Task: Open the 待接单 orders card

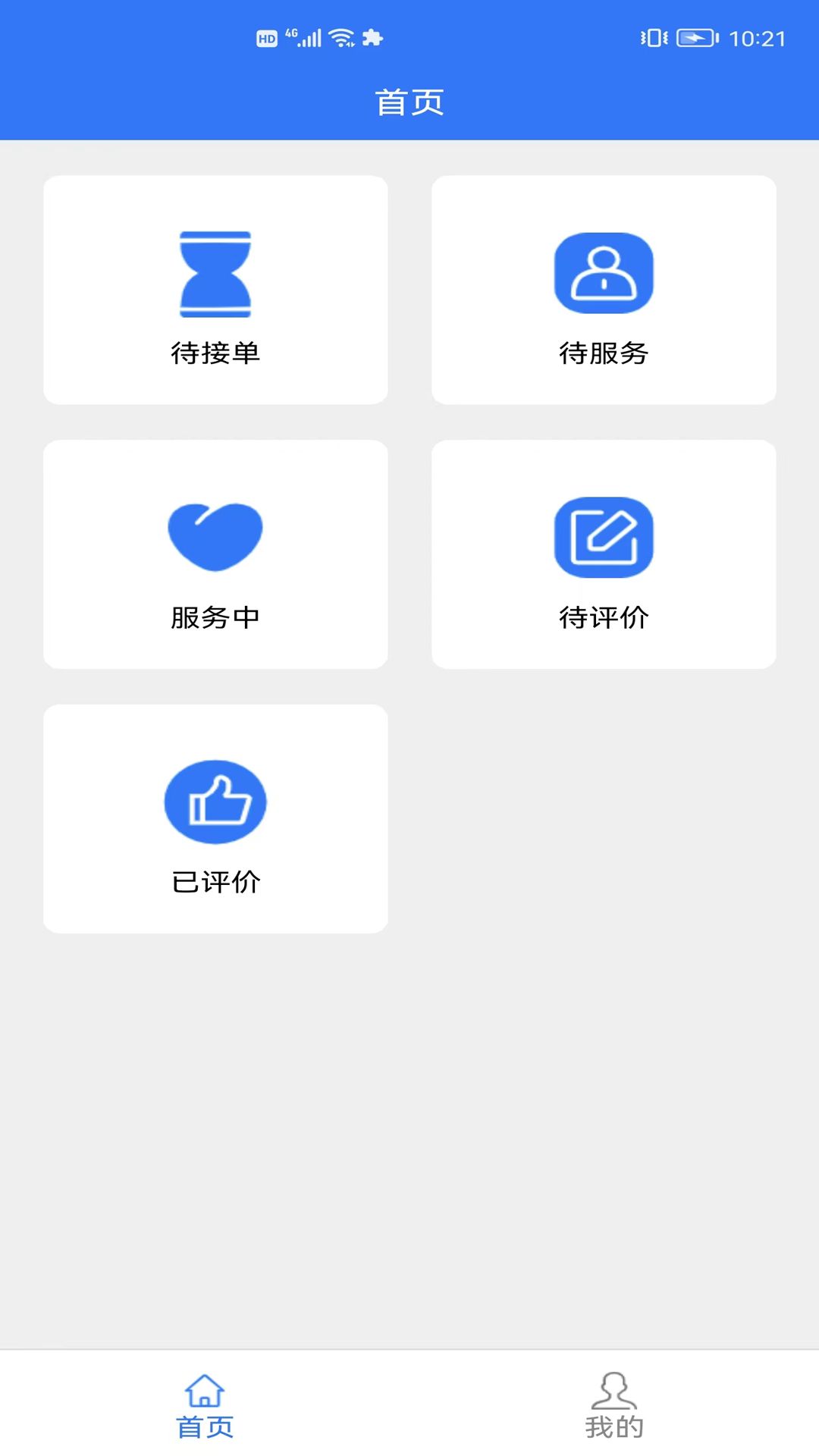Action: 215,289
